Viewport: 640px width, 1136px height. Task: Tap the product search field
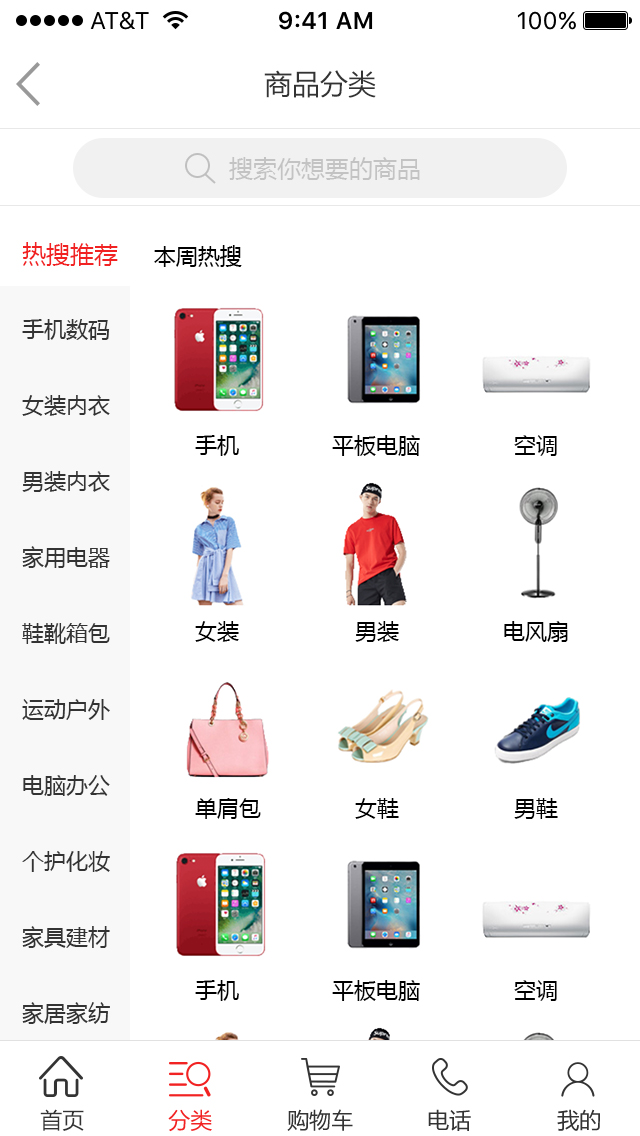tap(320, 168)
